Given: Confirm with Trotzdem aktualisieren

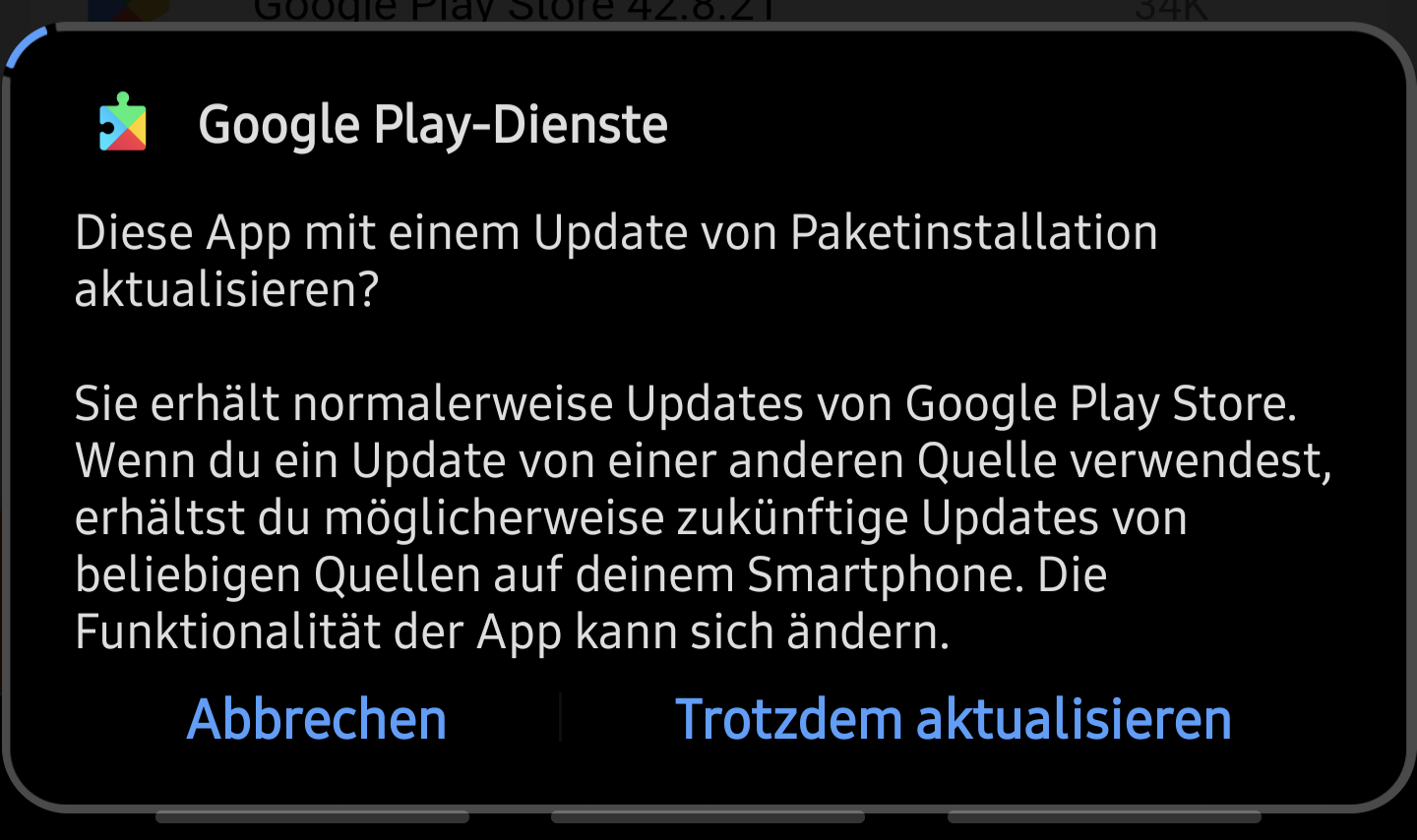Looking at the screenshot, I should click(x=953, y=719).
